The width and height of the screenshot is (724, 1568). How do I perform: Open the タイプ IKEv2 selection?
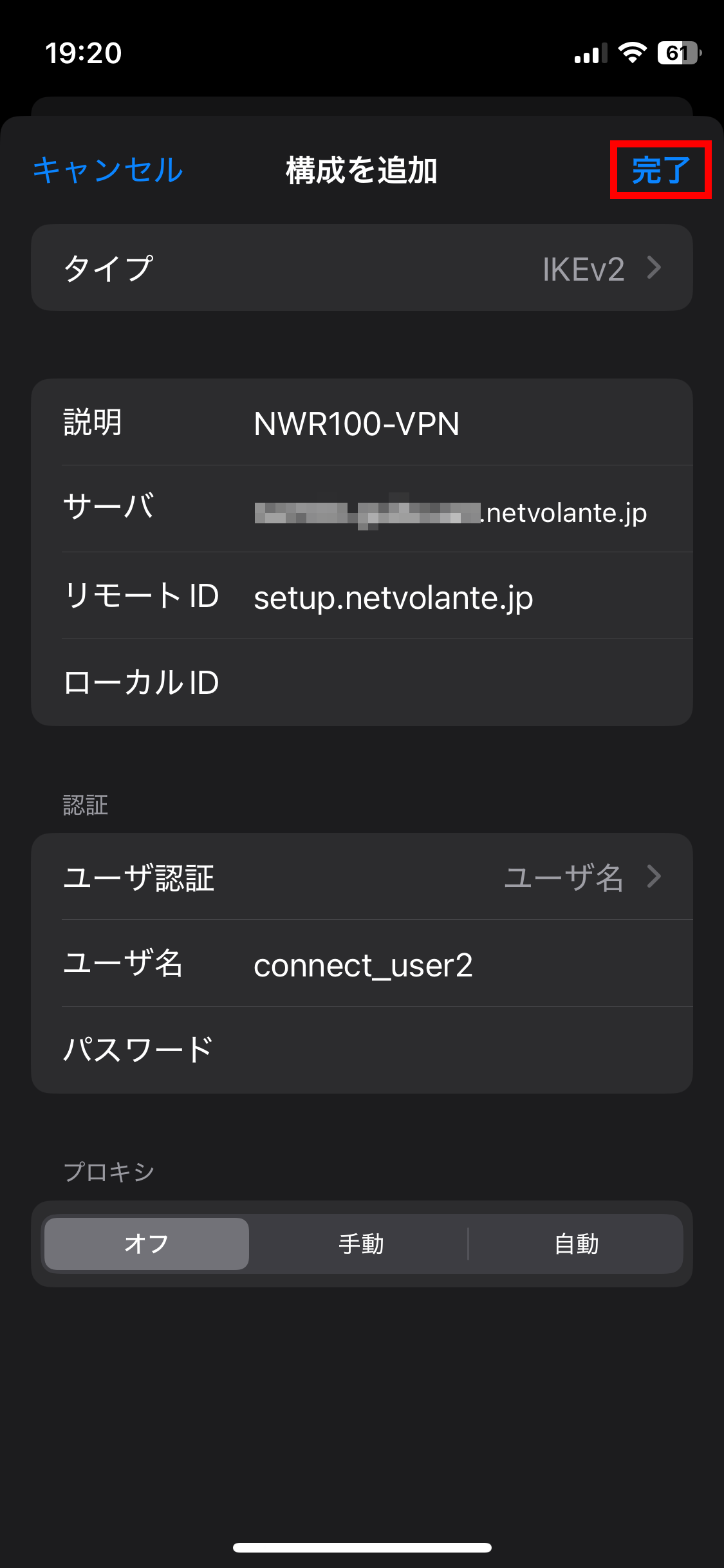(x=362, y=268)
